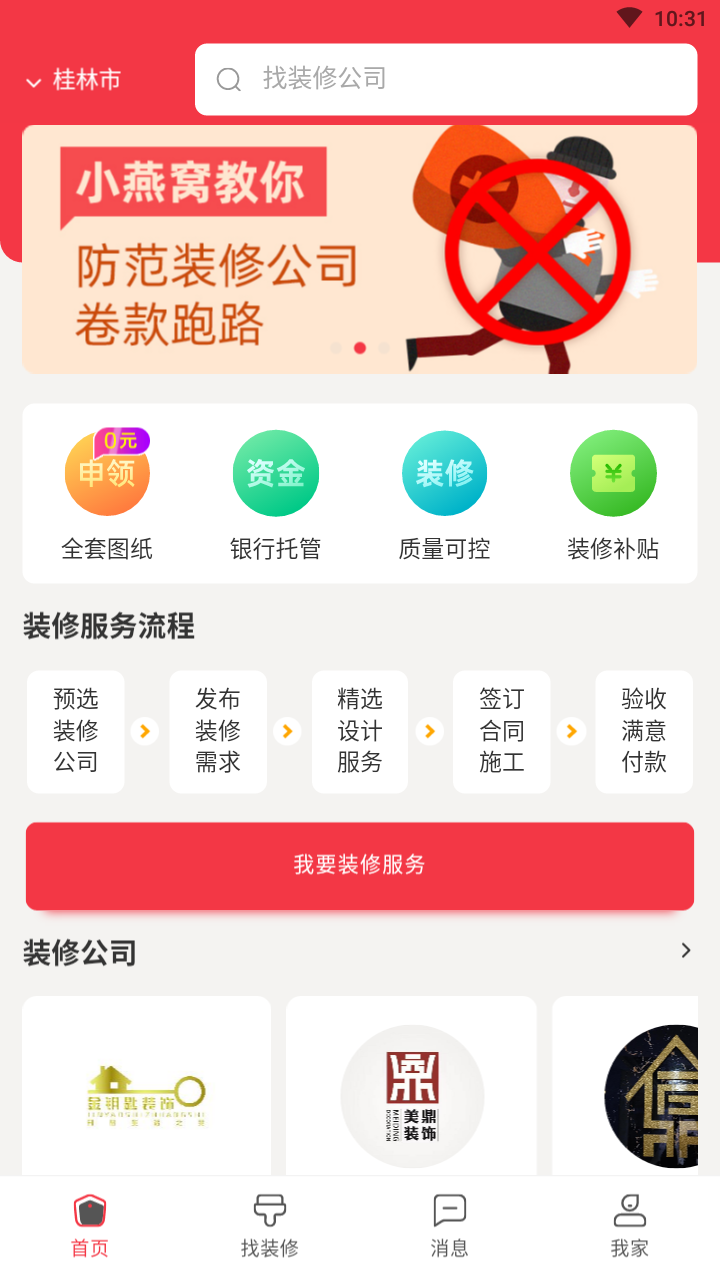Open the 我家 tab
The width and height of the screenshot is (720, 1280).
pos(629,1226)
